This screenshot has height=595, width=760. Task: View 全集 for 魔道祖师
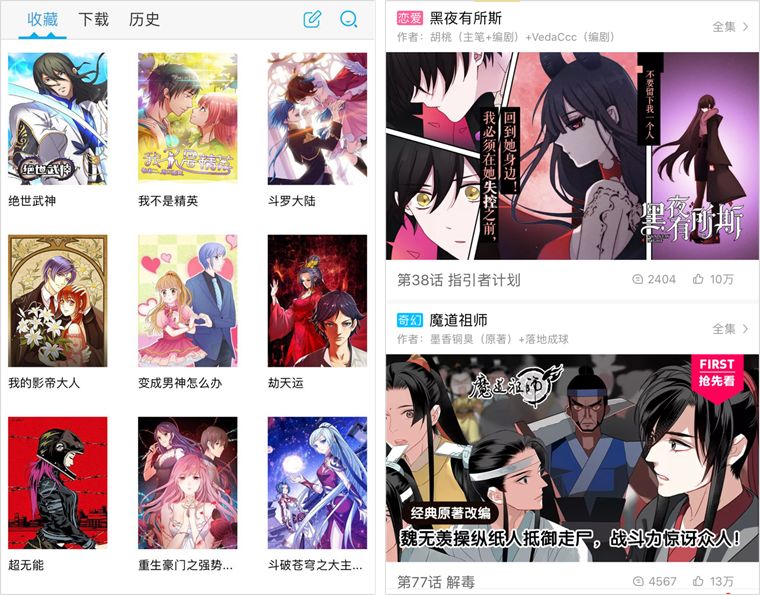730,329
